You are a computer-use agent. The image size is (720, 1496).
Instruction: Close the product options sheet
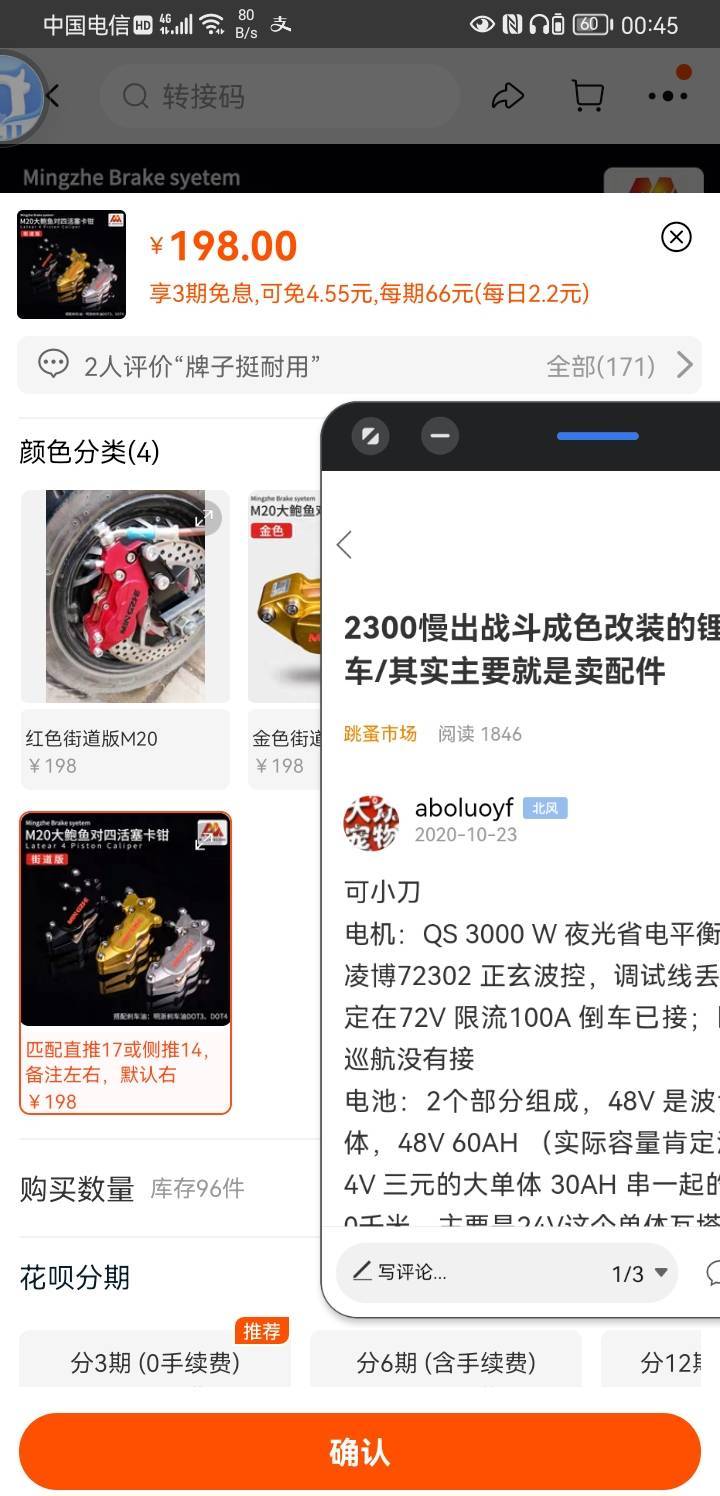pos(677,237)
